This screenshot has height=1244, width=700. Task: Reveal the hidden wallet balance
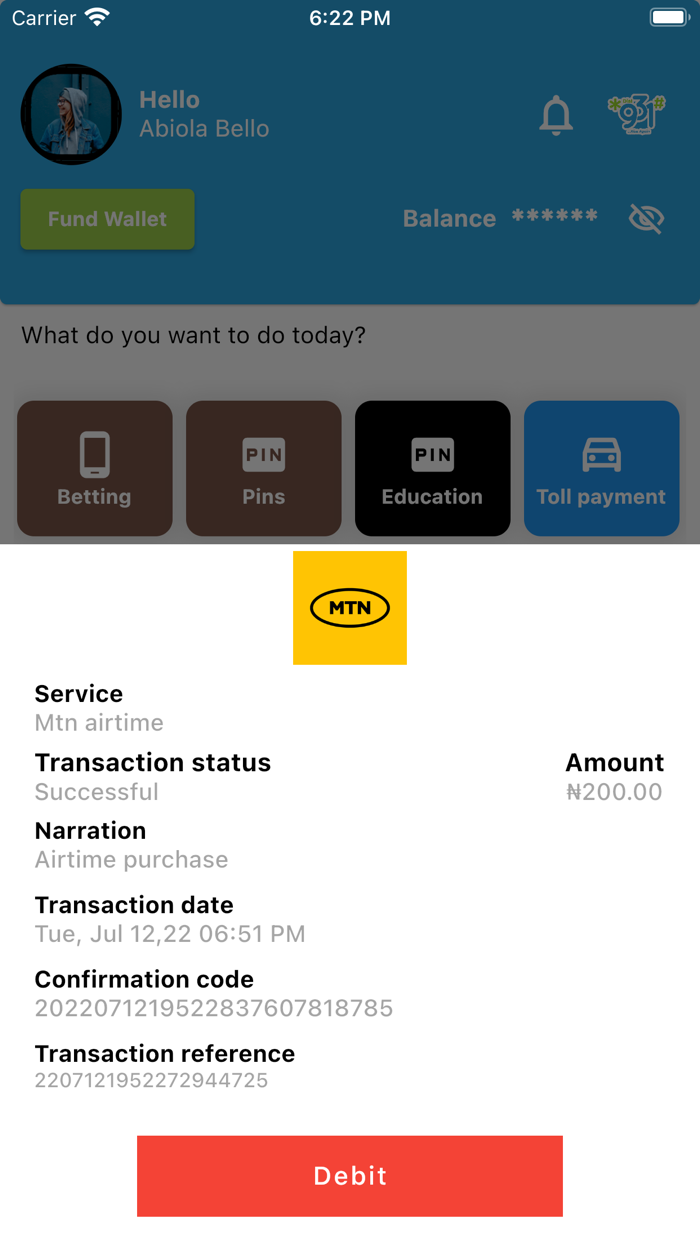(647, 218)
